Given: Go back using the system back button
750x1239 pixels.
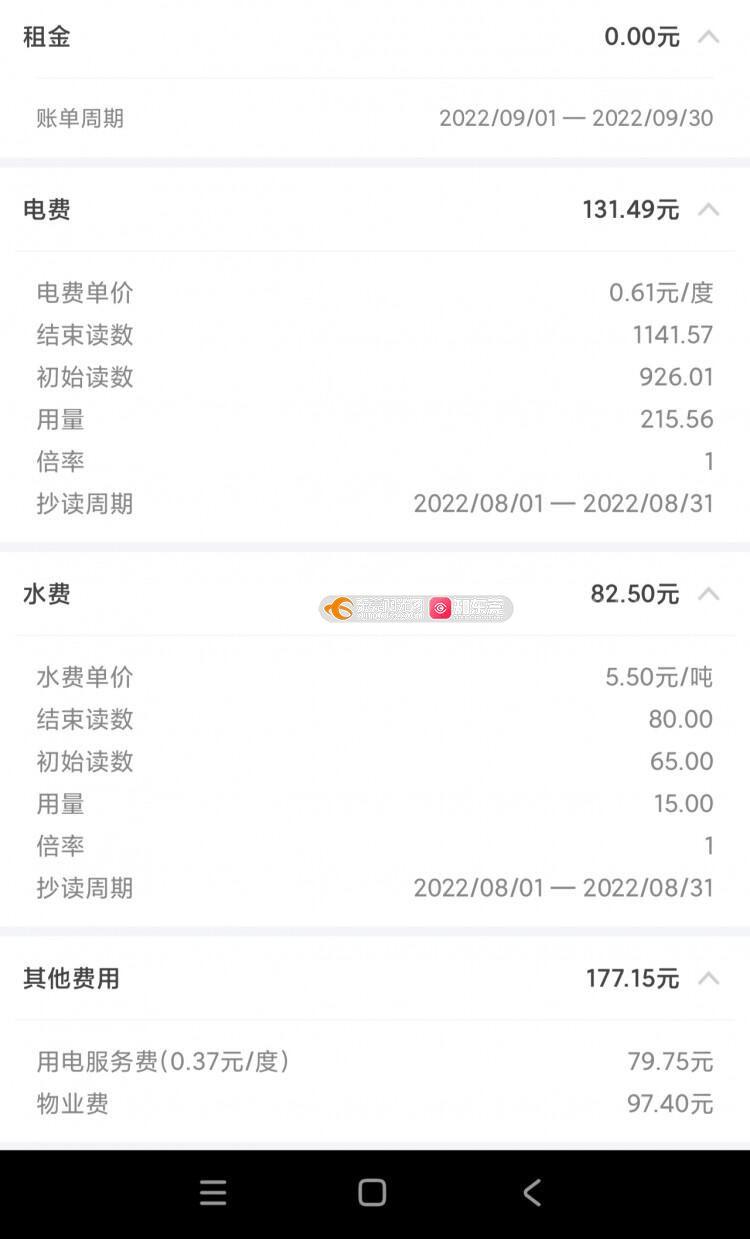Looking at the screenshot, I should (x=532, y=1192).
